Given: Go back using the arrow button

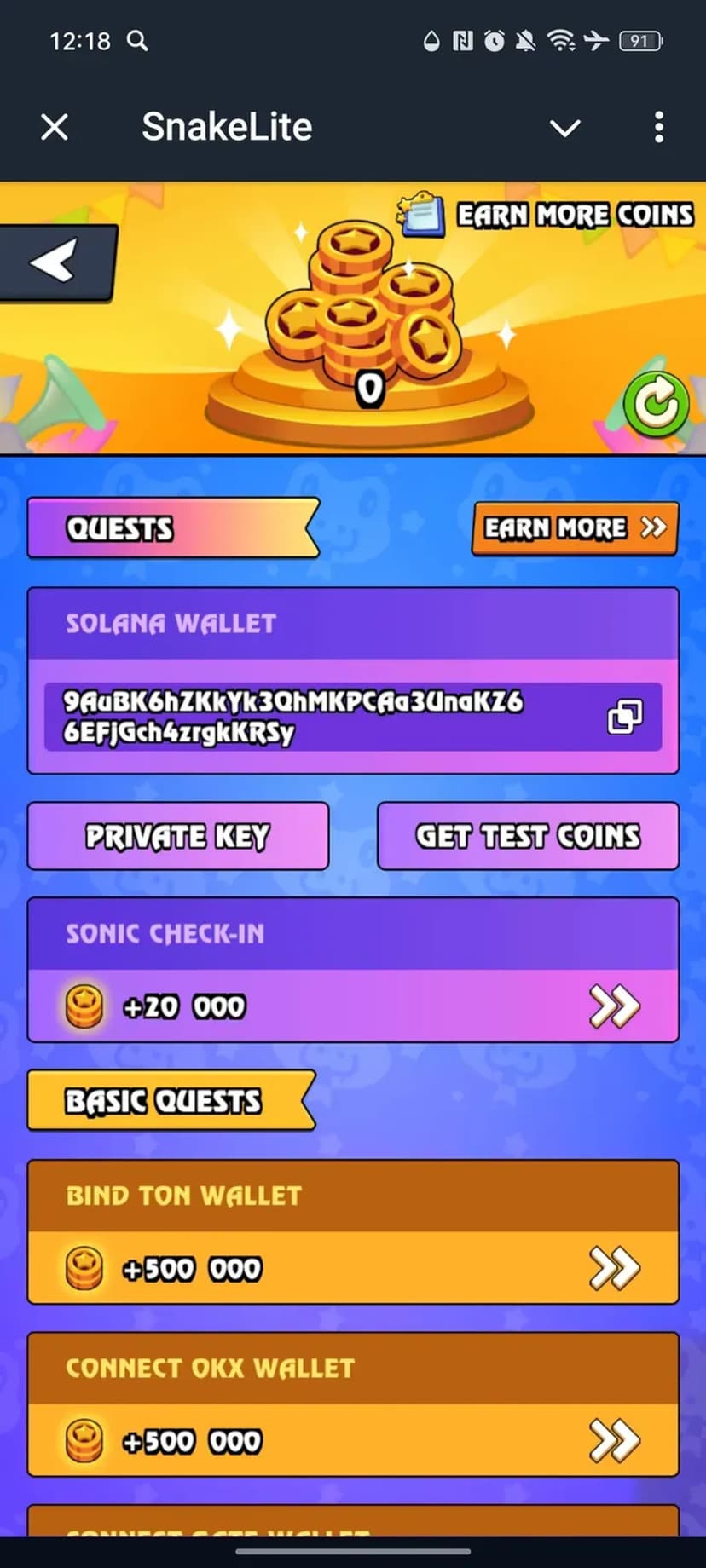Looking at the screenshot, I should click(x=56, y=262).
